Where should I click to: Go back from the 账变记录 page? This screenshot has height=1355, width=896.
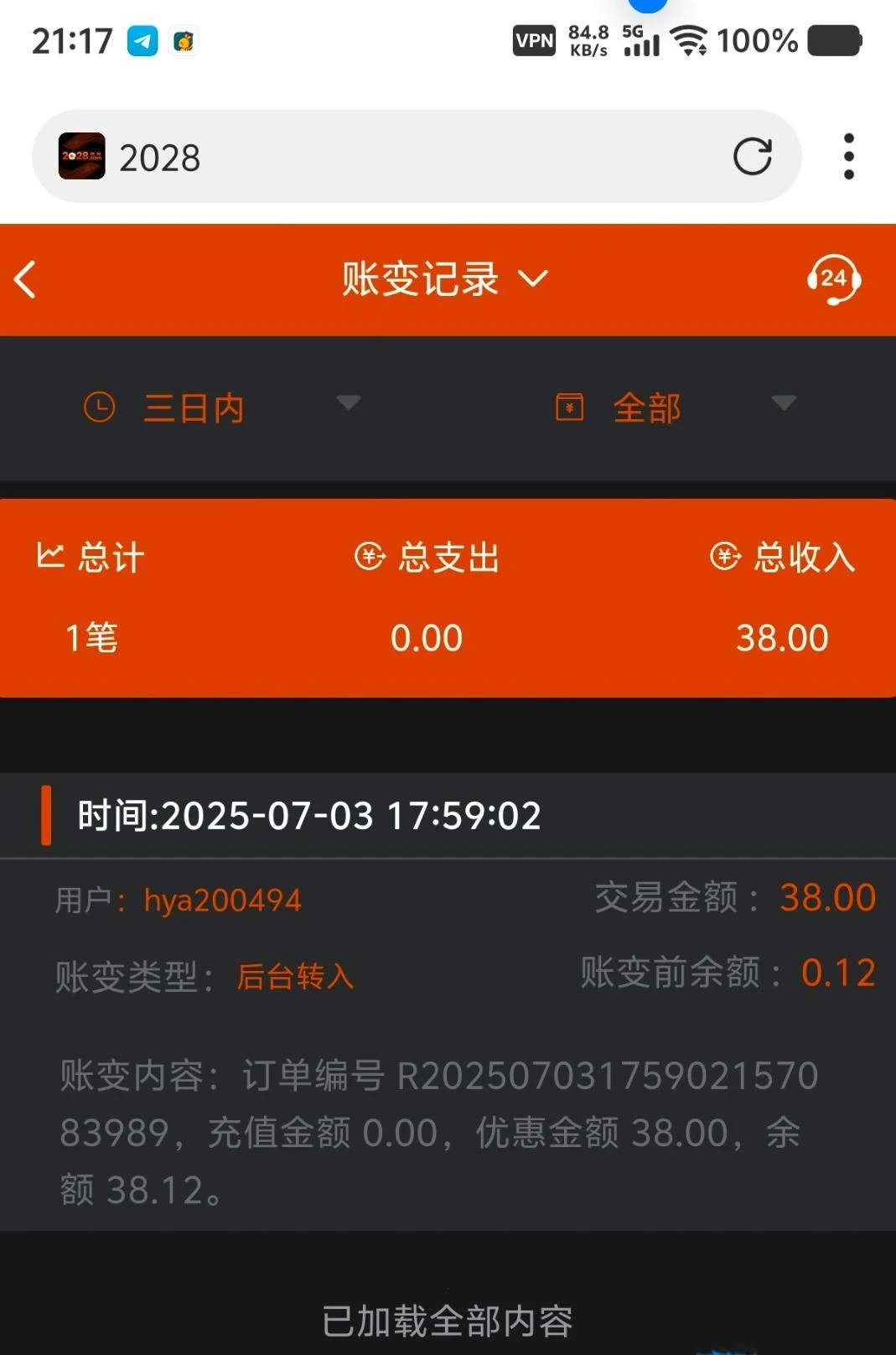pyautogui.click(x=26, y=279)
